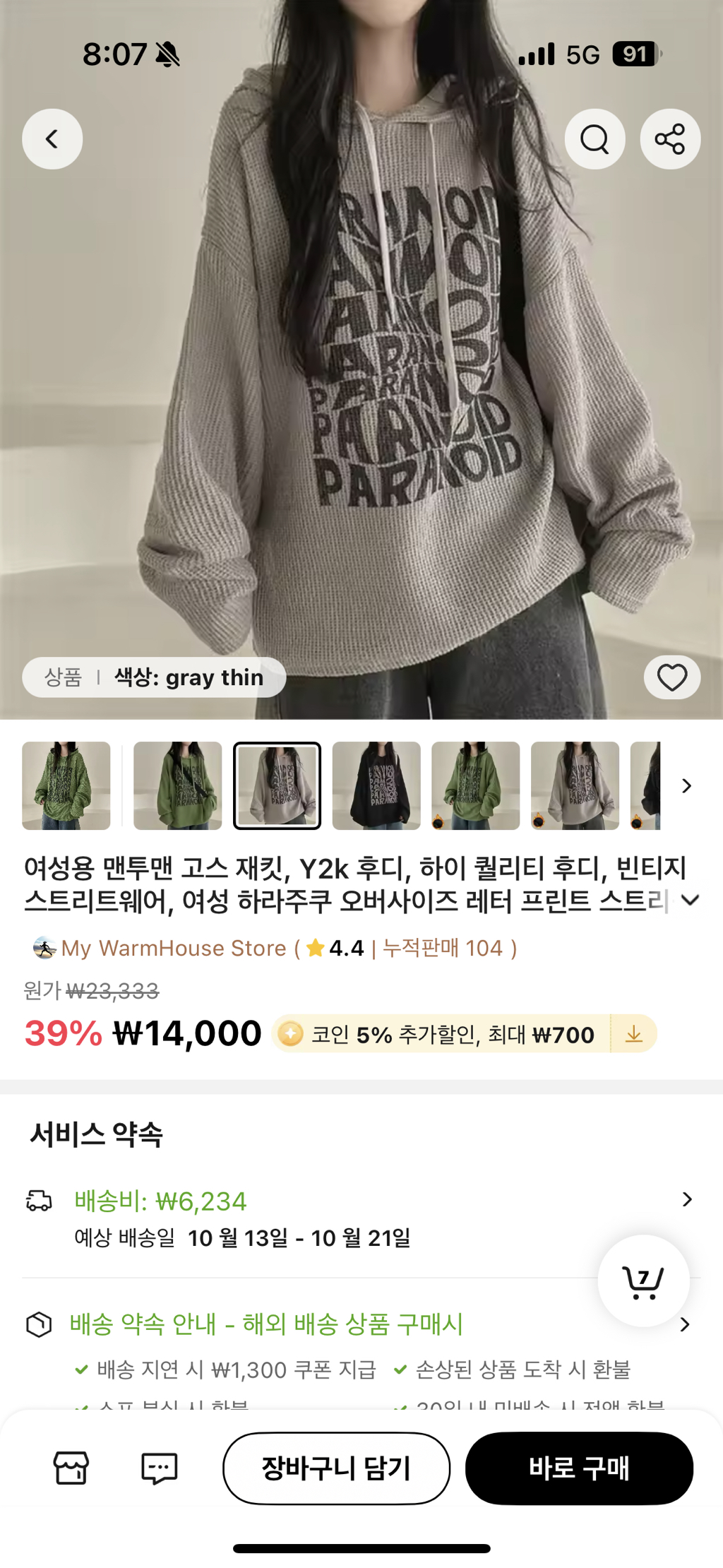Open chat with the message icon

(159, 1468)
